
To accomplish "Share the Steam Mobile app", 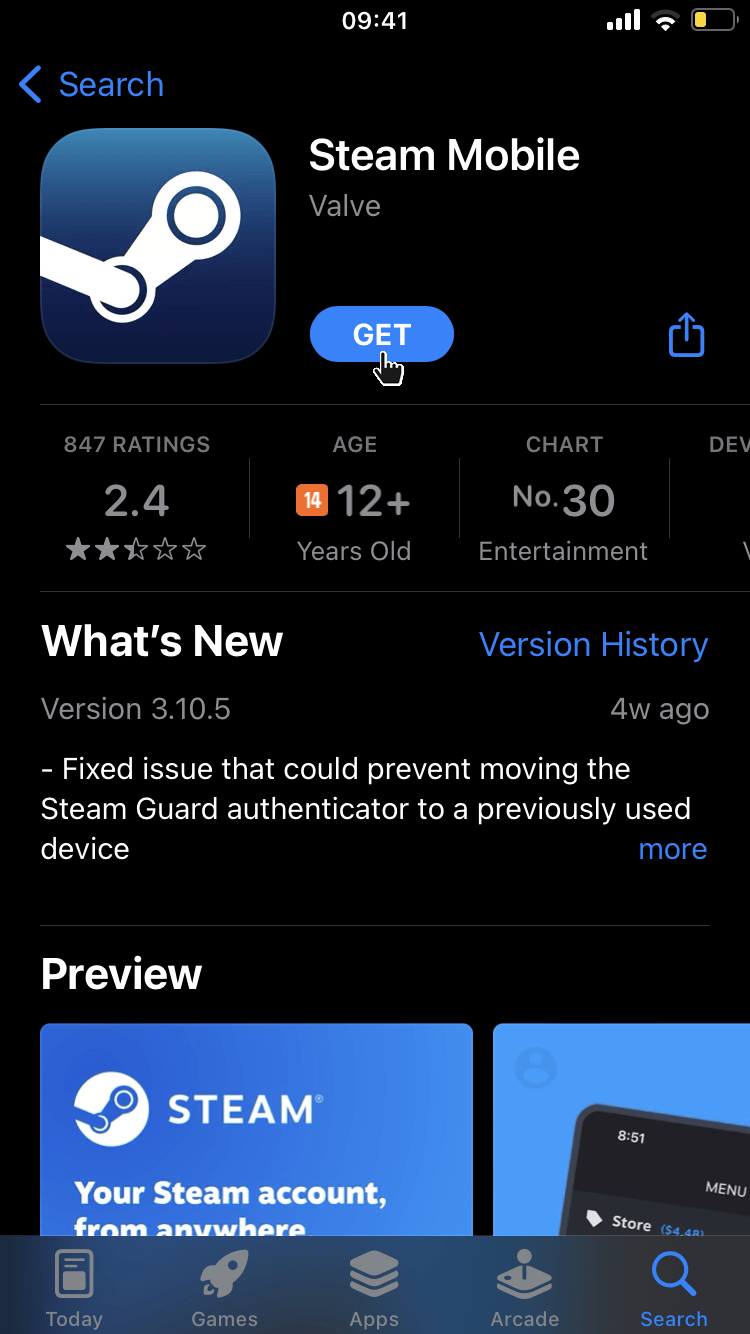I will tap(686, 335).
